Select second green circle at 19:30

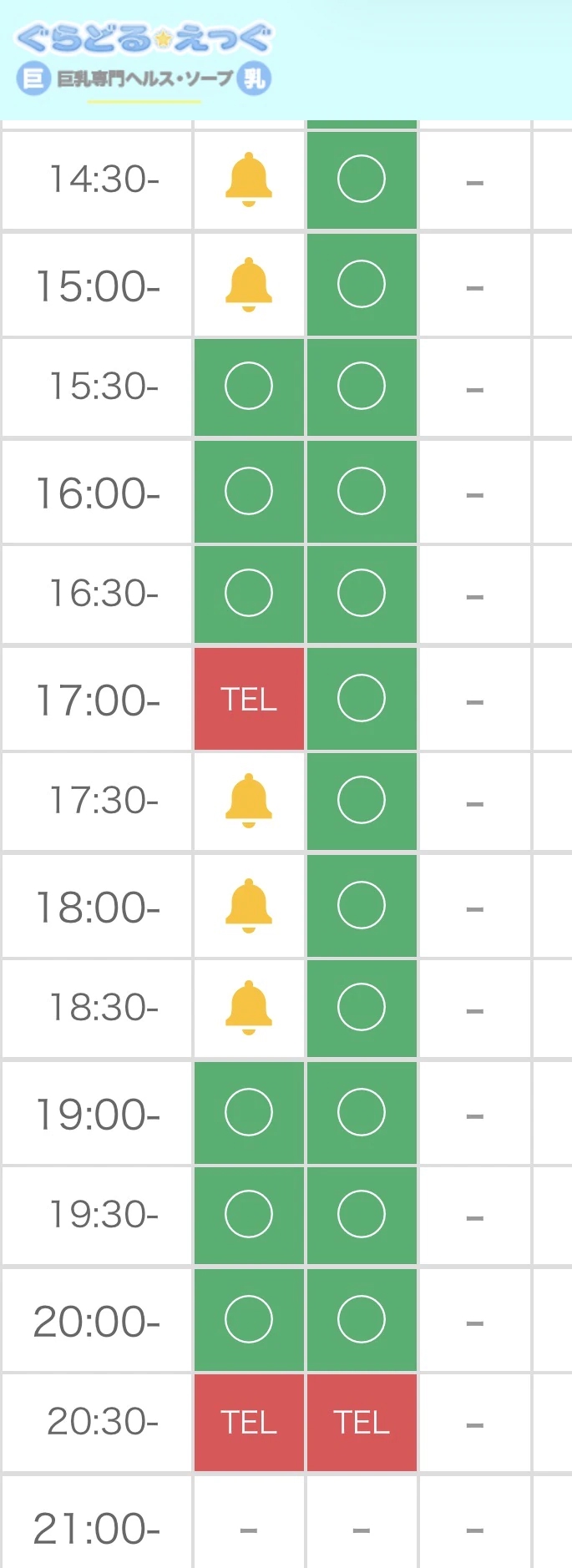tap(362, 1215)
